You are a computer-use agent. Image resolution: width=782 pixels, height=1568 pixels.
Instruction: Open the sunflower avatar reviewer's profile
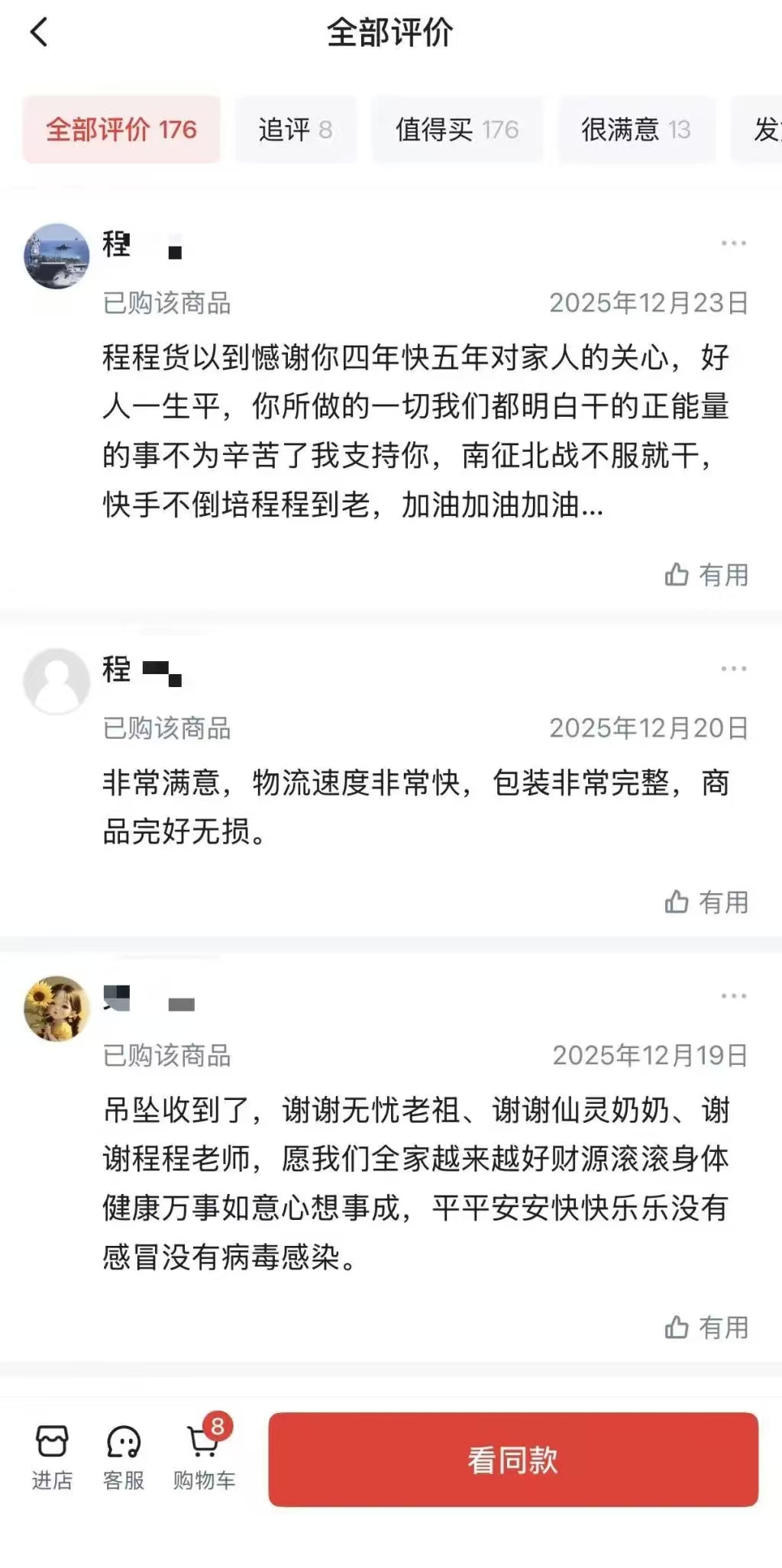click(57, 1008)
